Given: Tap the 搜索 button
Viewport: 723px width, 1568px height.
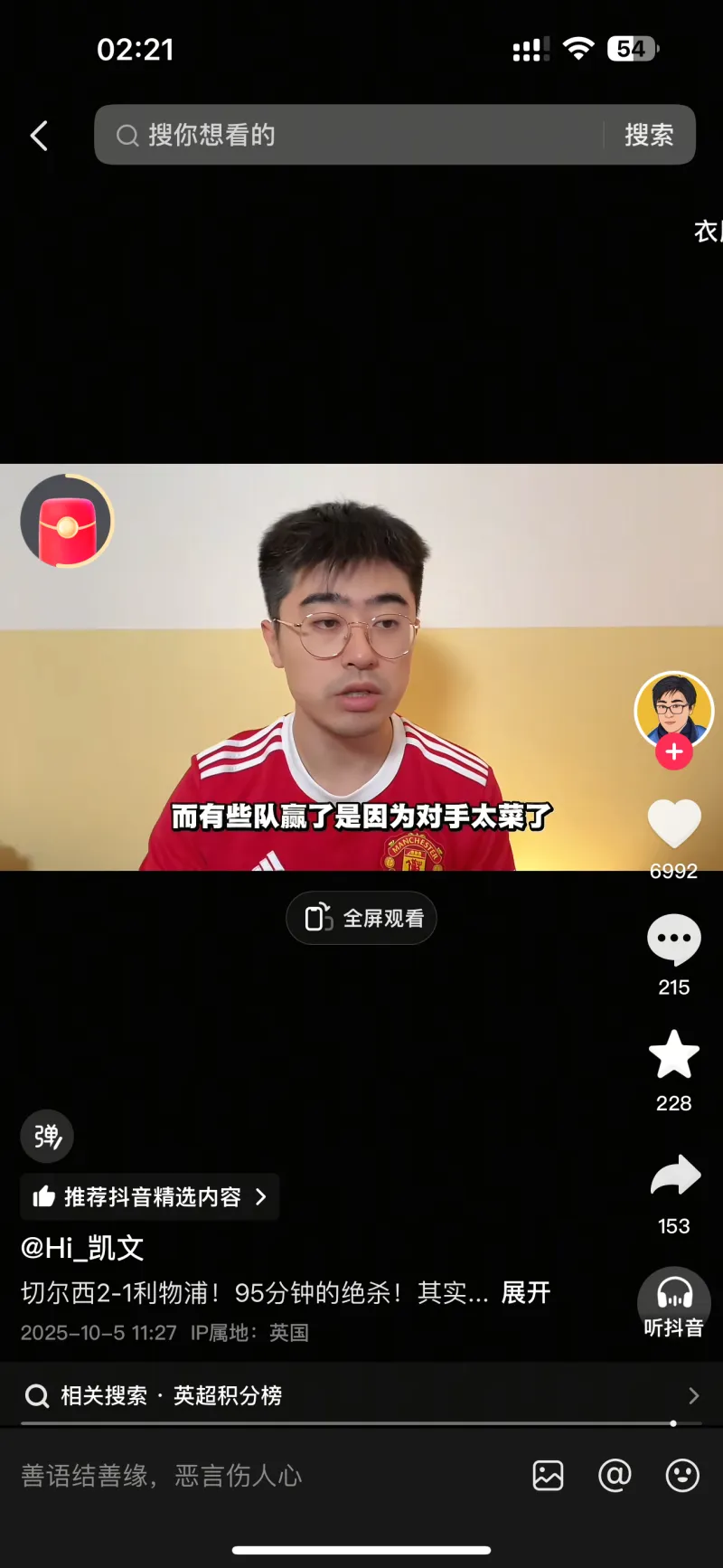Looking at the screenshot, I should 649,136.
